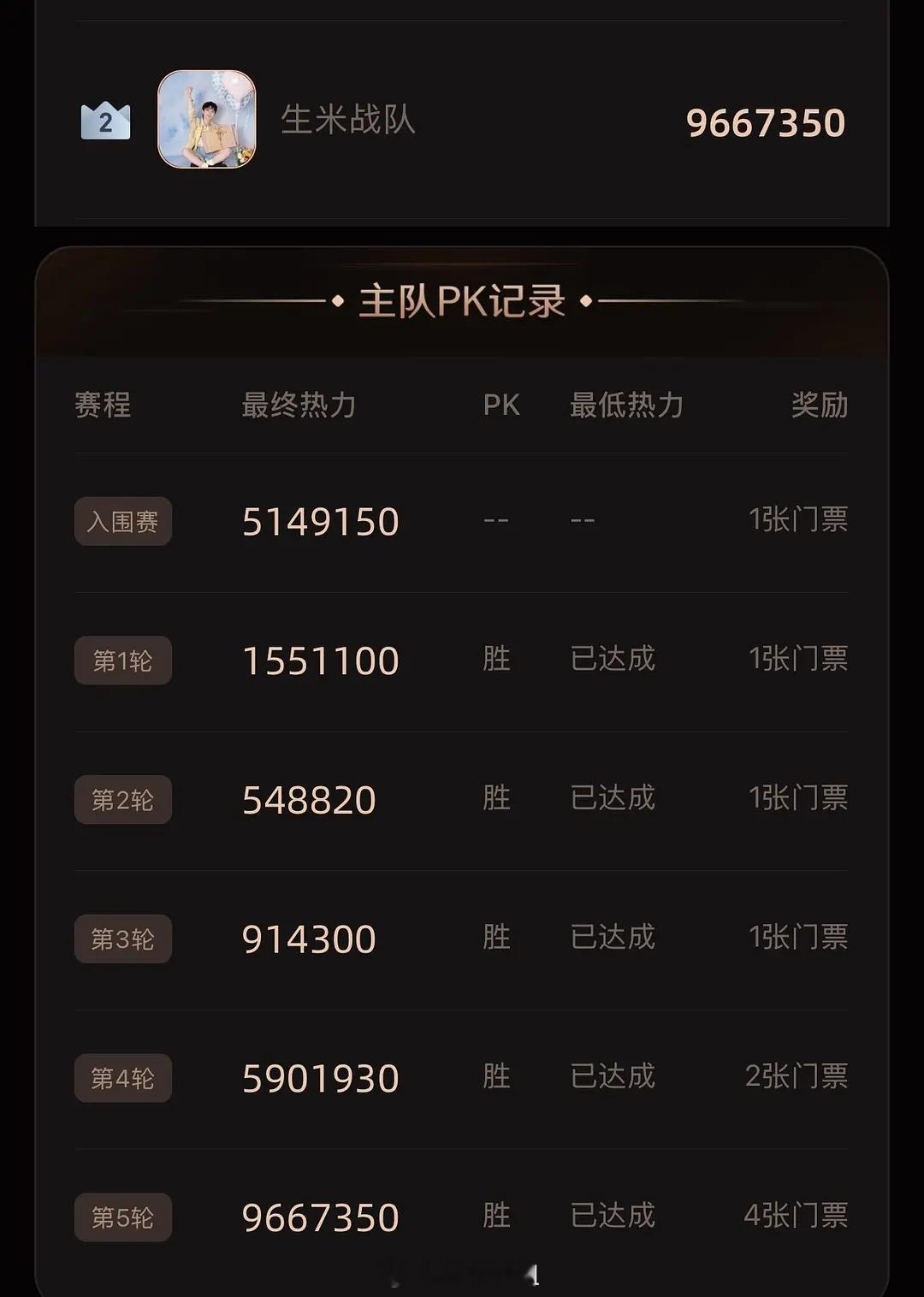Click the 4张门票 reward for 第5轮

(795, 1216)
